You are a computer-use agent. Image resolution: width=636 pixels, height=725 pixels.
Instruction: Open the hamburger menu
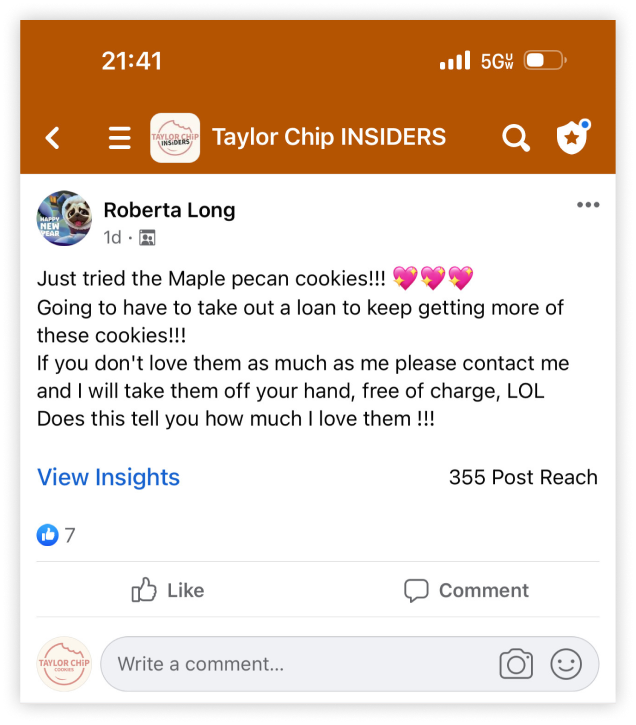pyautogui.click(x=120, y=138)
